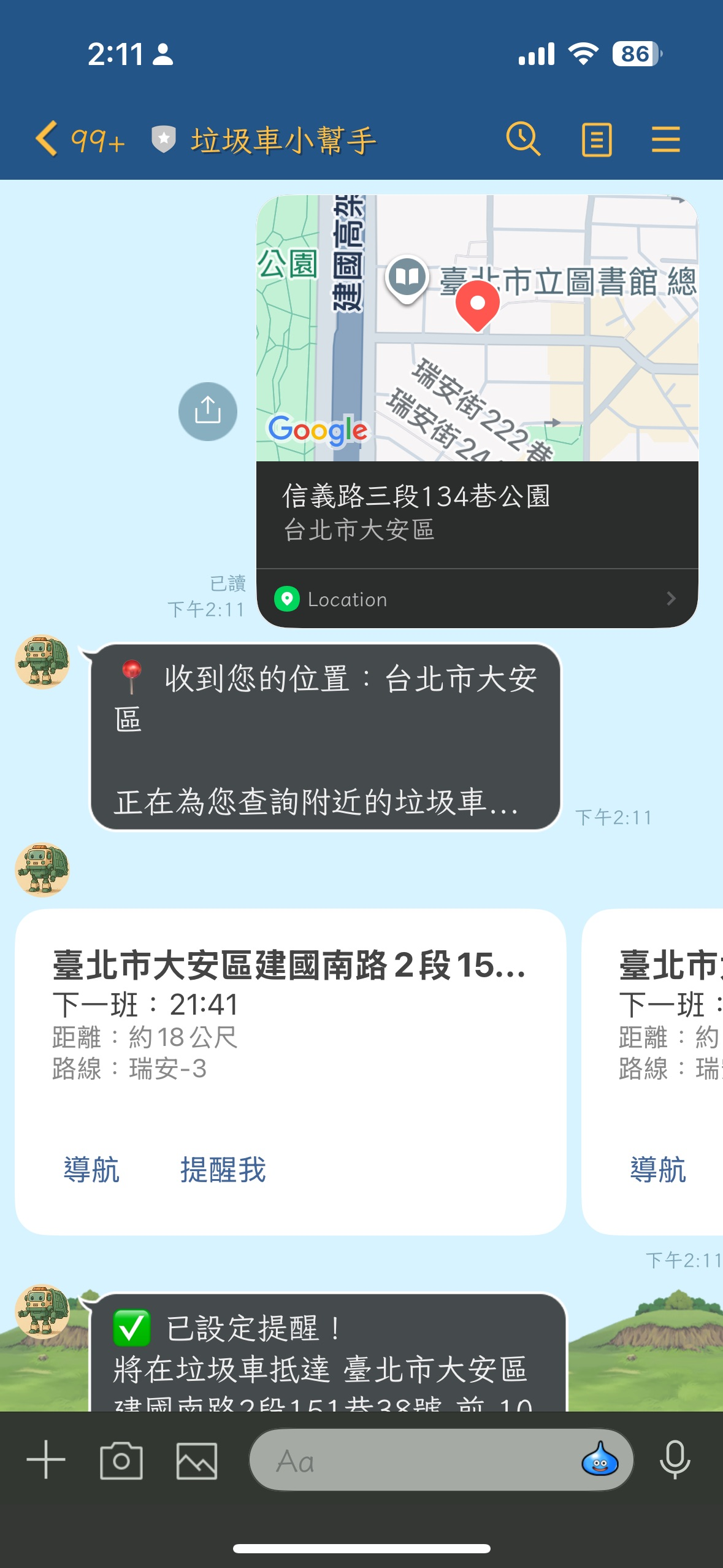Screen dimensions: 723x1568
Task: Tap 導航 on the 建國南路2段 card
Action: tap(91, 1169)
